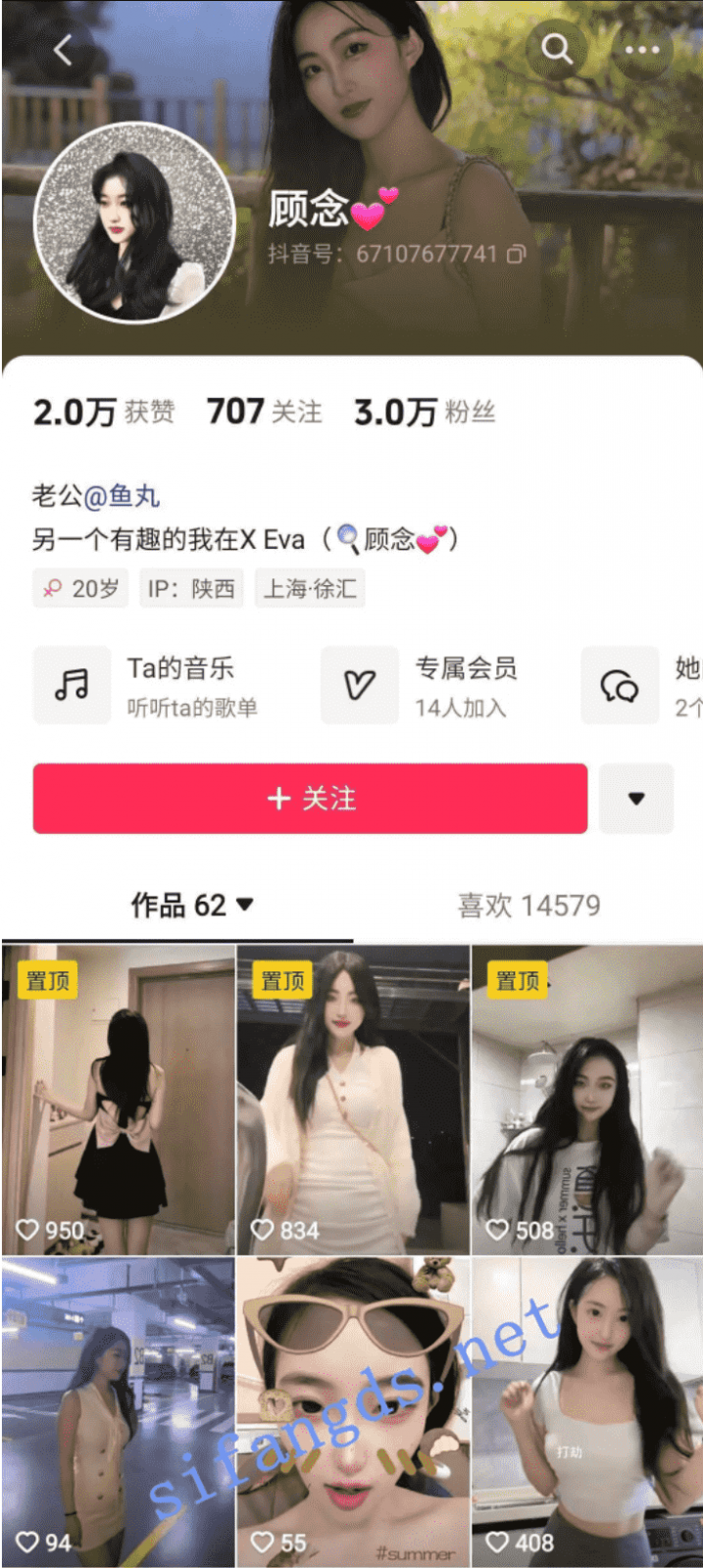Switch to the 喜欢 14579 tab
This screenshot has height=1568, width=703.
(528, 905)
